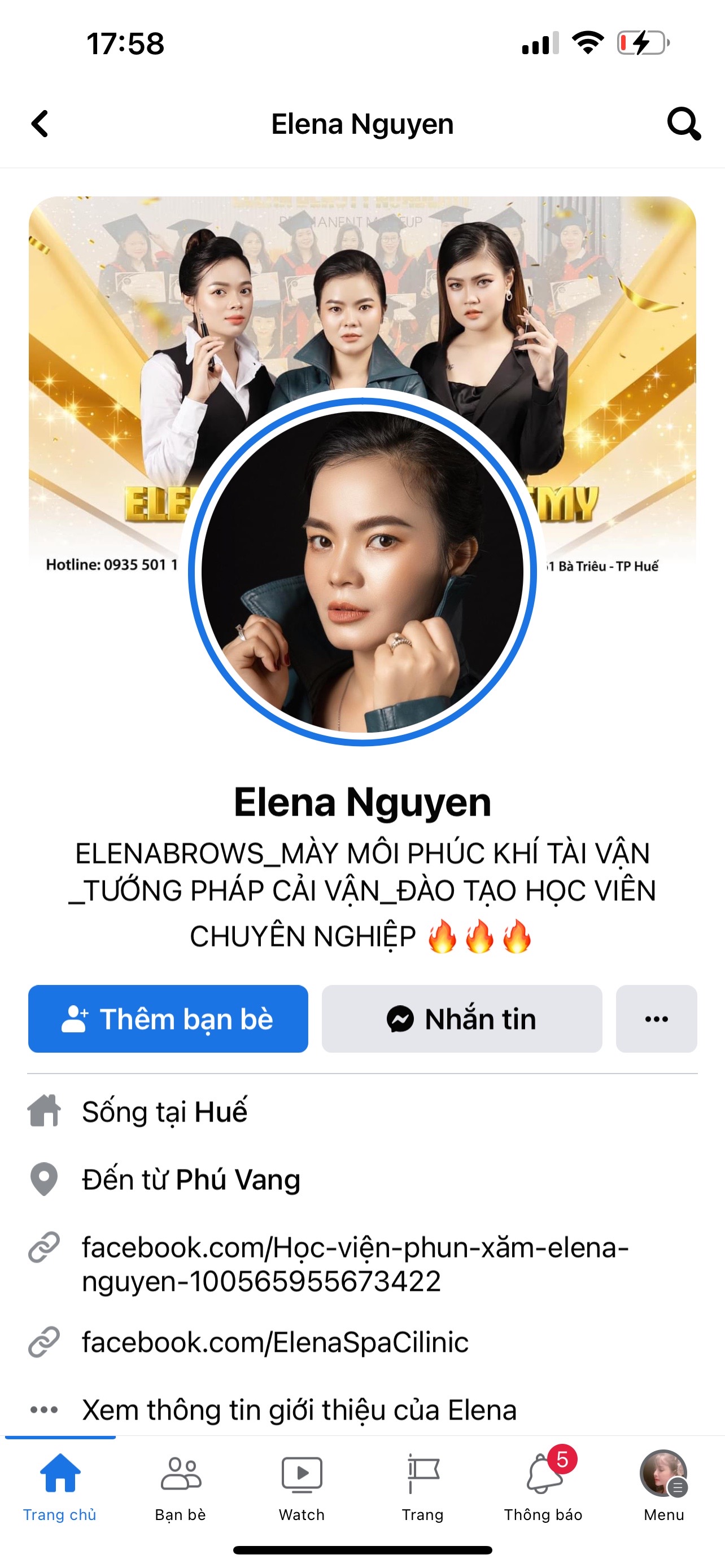View Elena Nguyen's circular profile picture
The image size is (725, 1568).
[x=362, y=572]
